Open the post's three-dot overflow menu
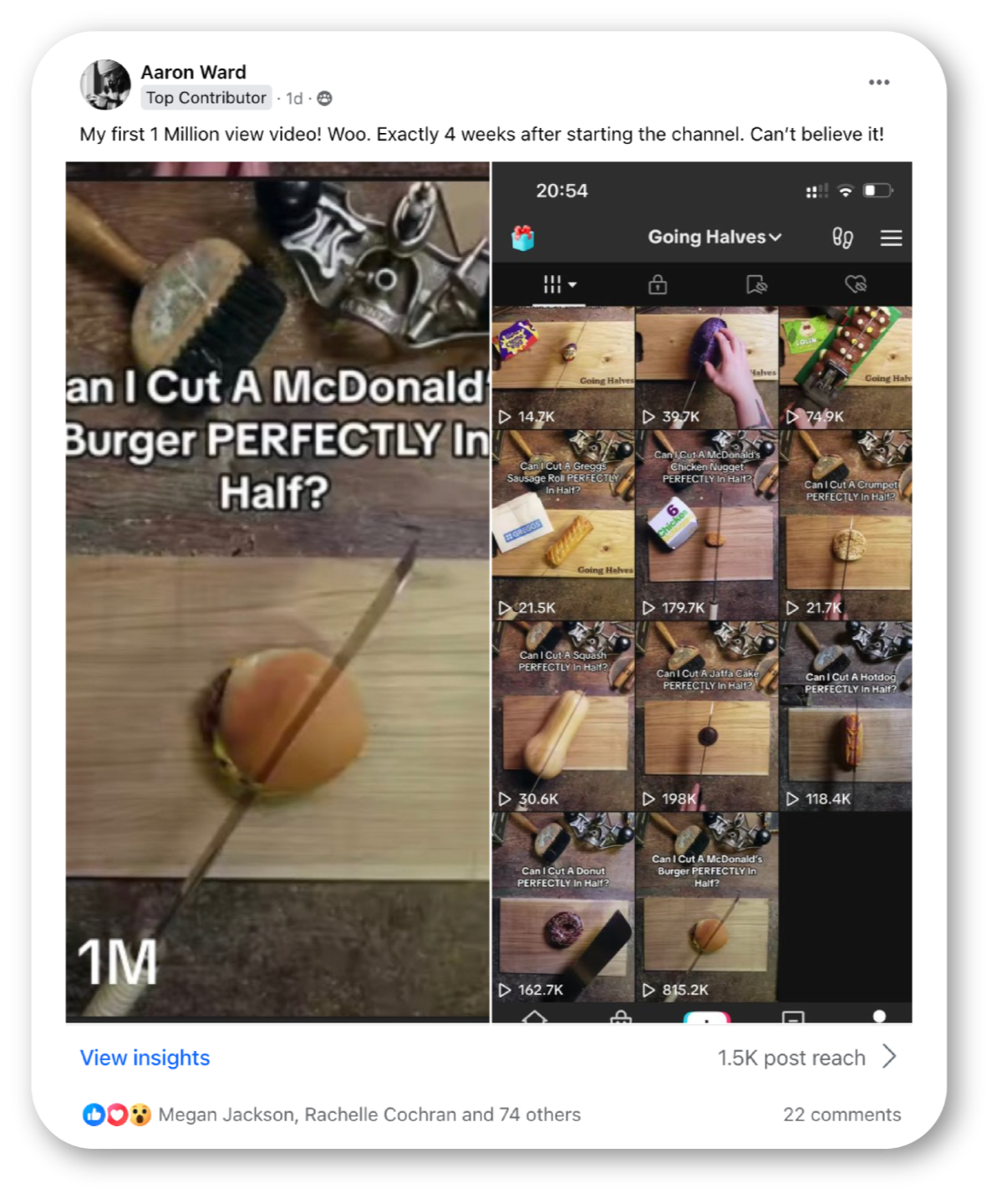 click(x=878, y=82)
